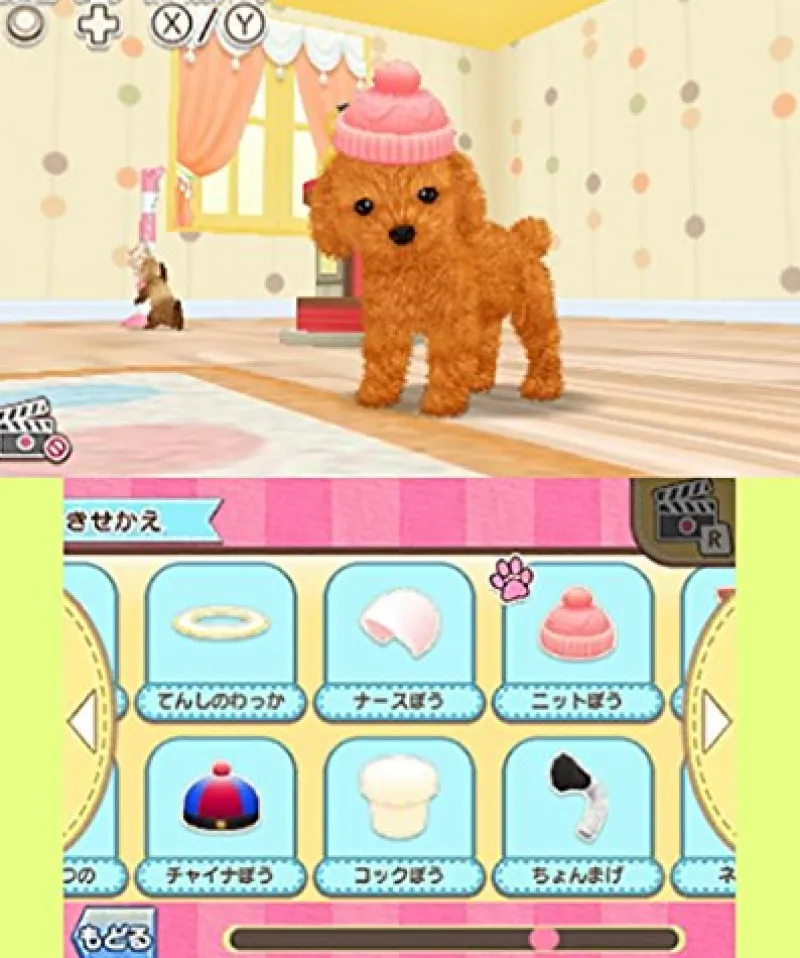The width and height of the screenshot is (800, 958).
Task: Choose the ナースぼう nurse cap
Action: coord(399,640)
